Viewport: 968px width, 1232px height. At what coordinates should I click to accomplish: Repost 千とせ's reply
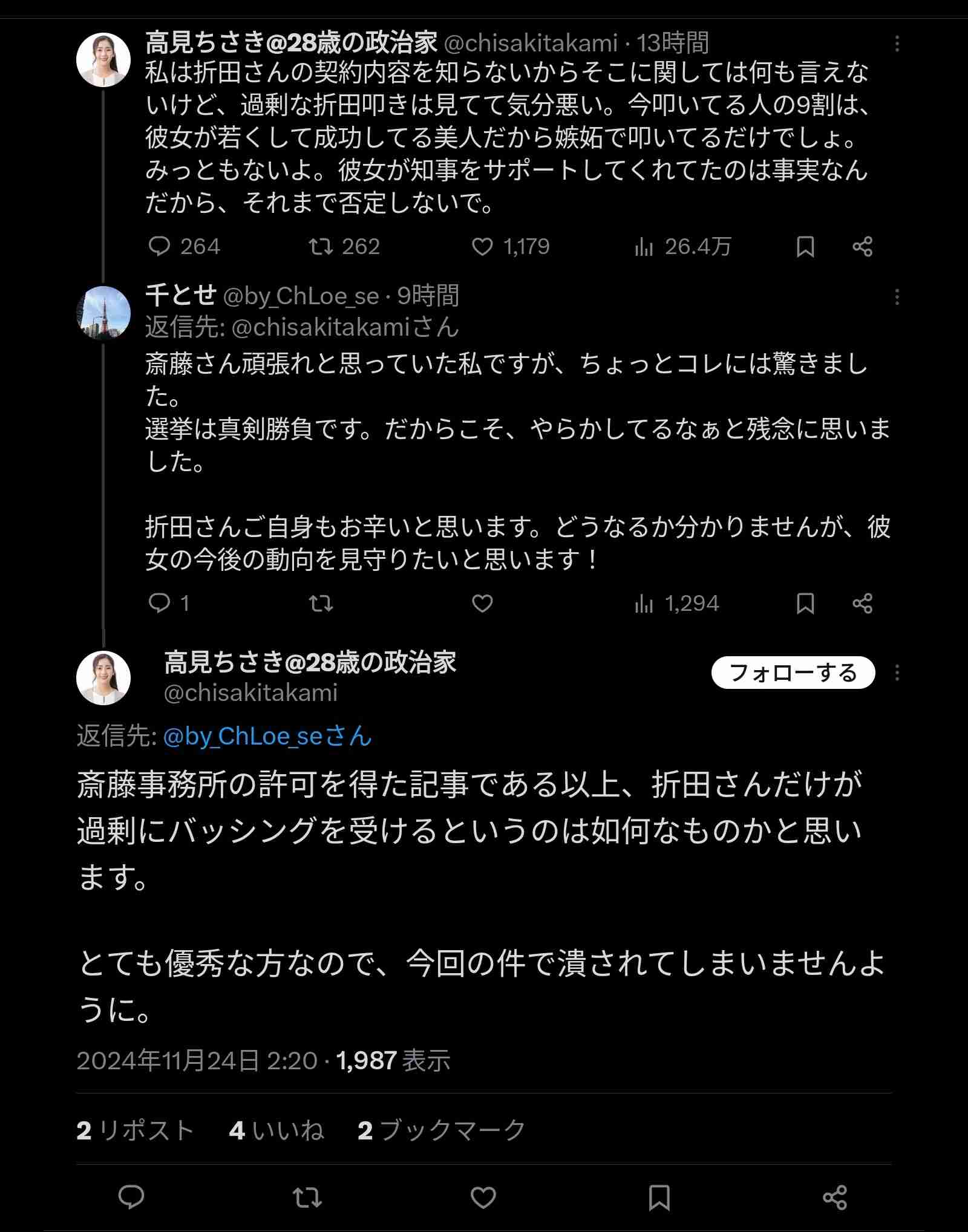click(321, 603)
